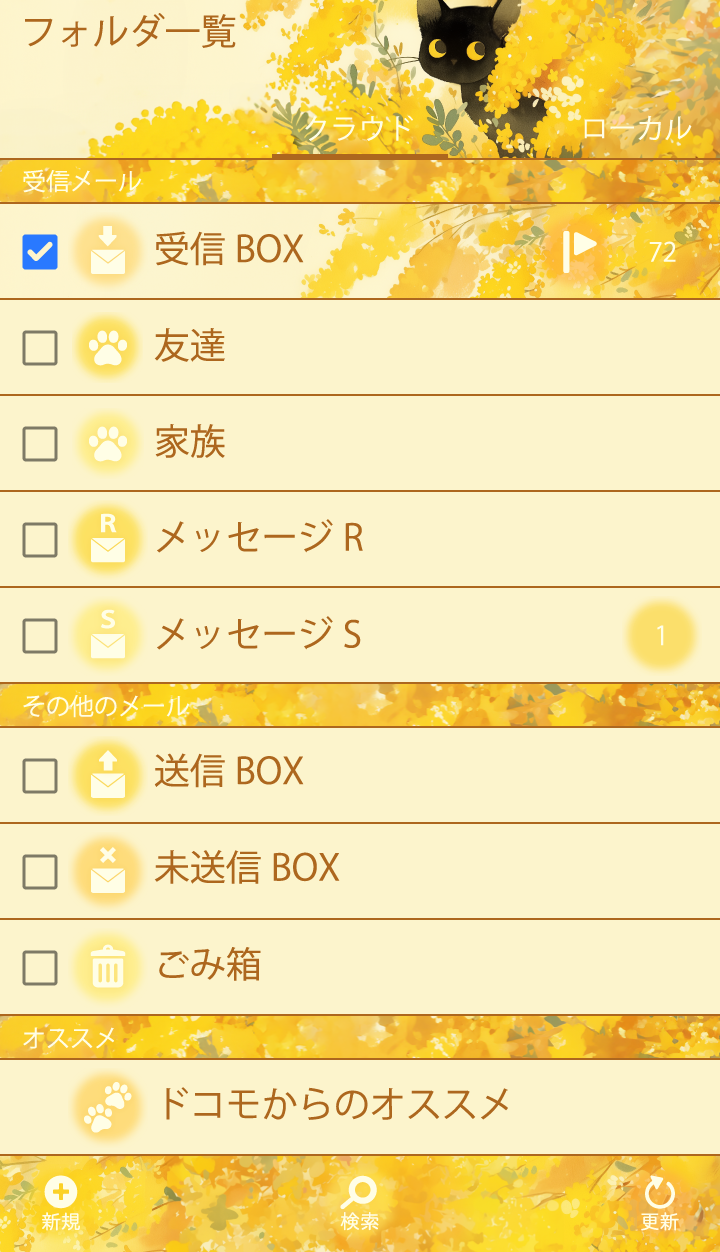Open ドコモからのオススメ

pyautogui.click(x=332, y=1105)
